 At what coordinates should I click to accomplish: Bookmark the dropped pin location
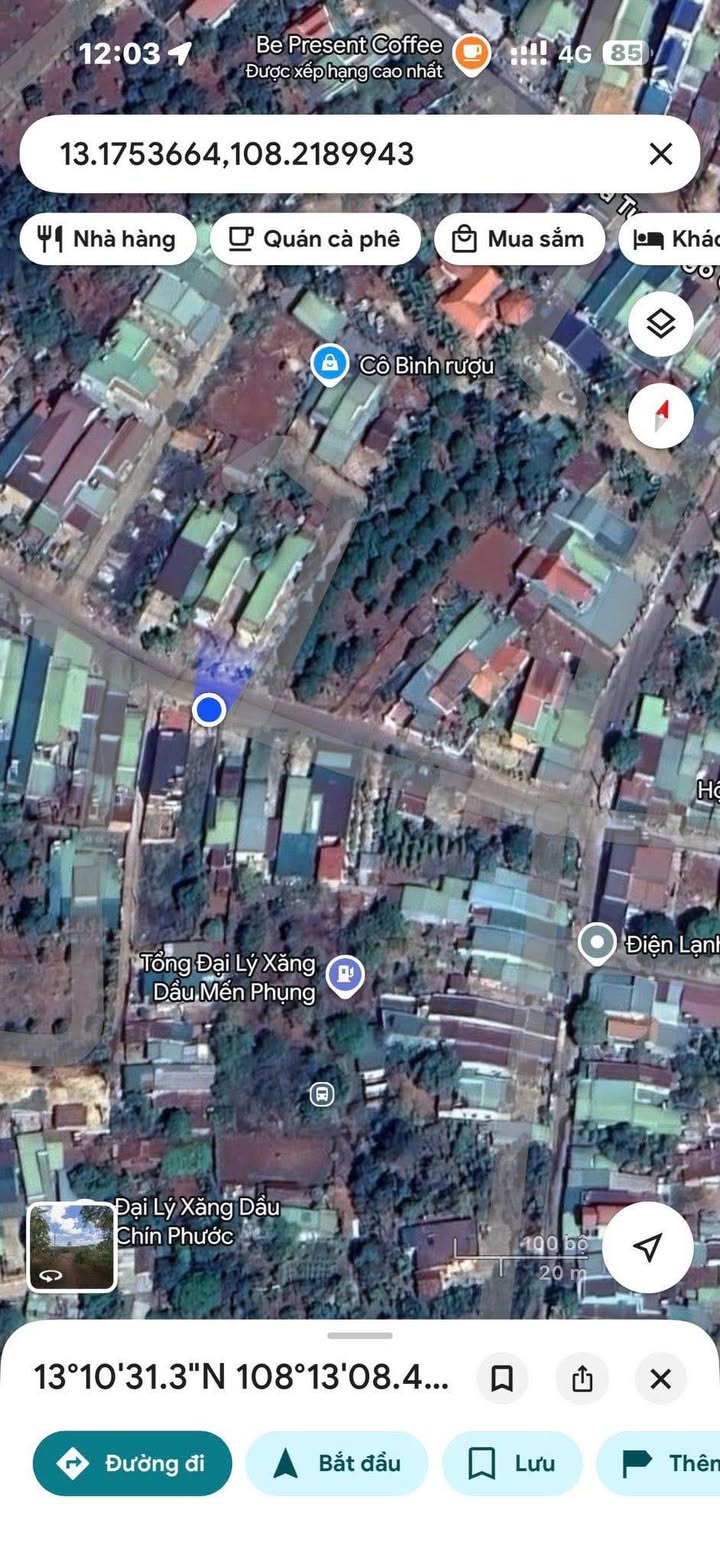pyautogui.click(x=502, y=1379)
